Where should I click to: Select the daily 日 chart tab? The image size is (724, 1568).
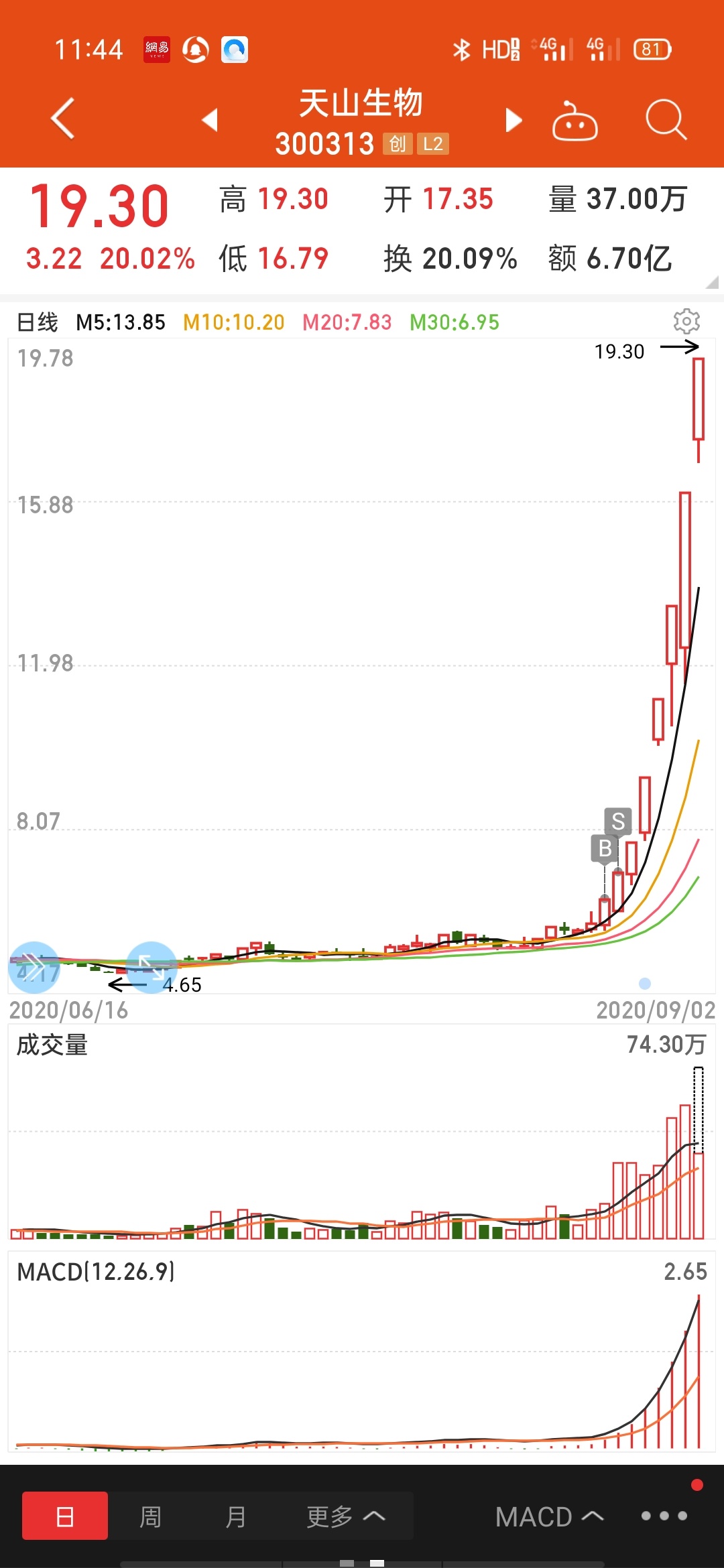tap(65, 1516)
